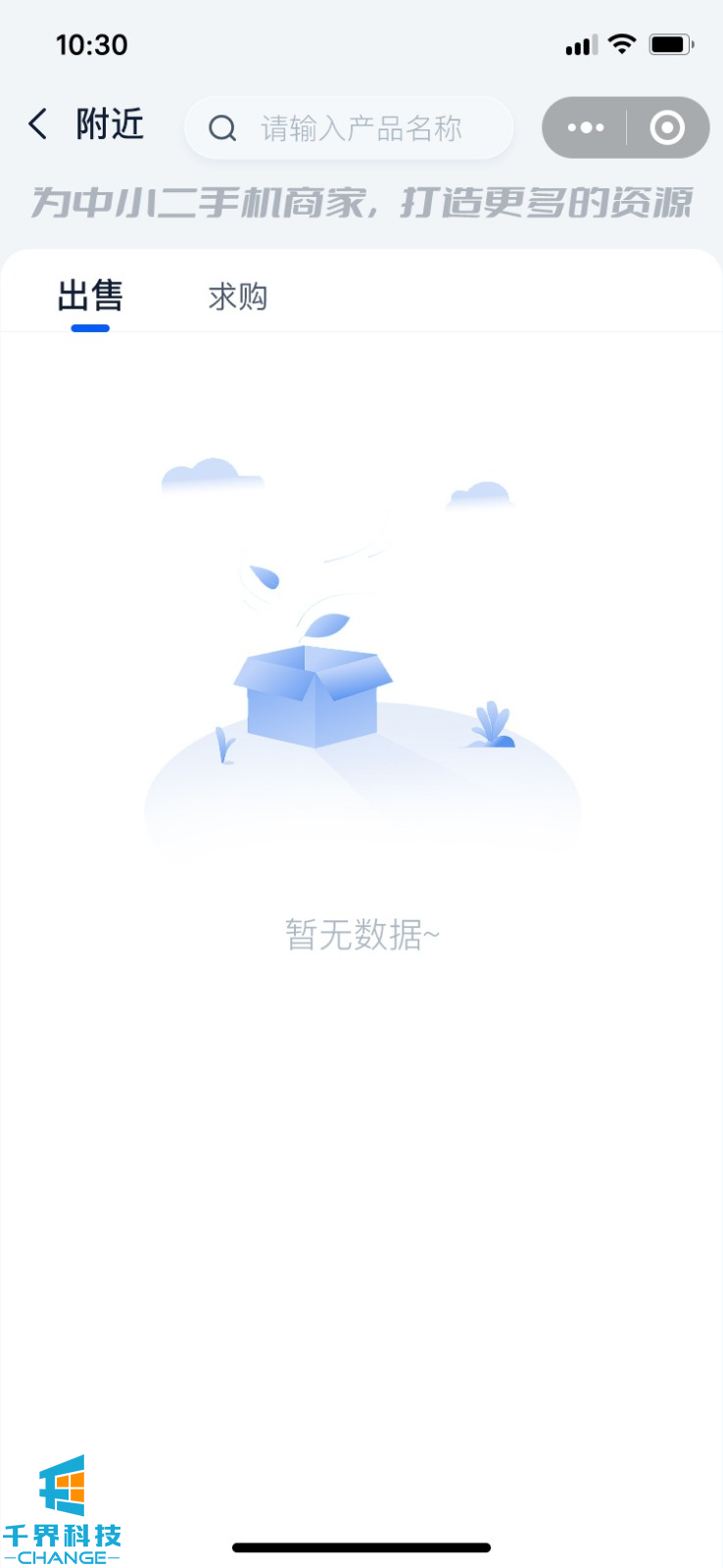
Task: Switch to the 求购 tab
Action: 237,296
